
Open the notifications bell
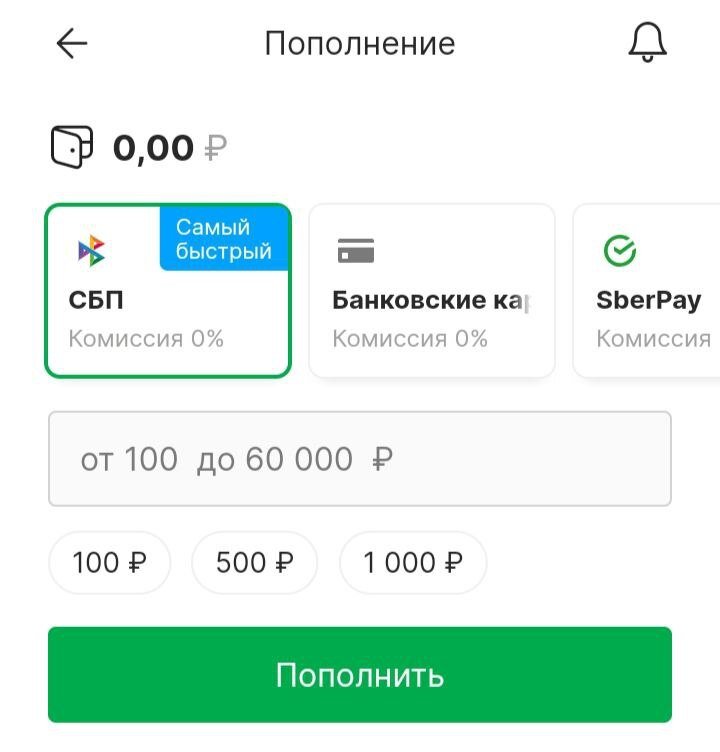647,43
